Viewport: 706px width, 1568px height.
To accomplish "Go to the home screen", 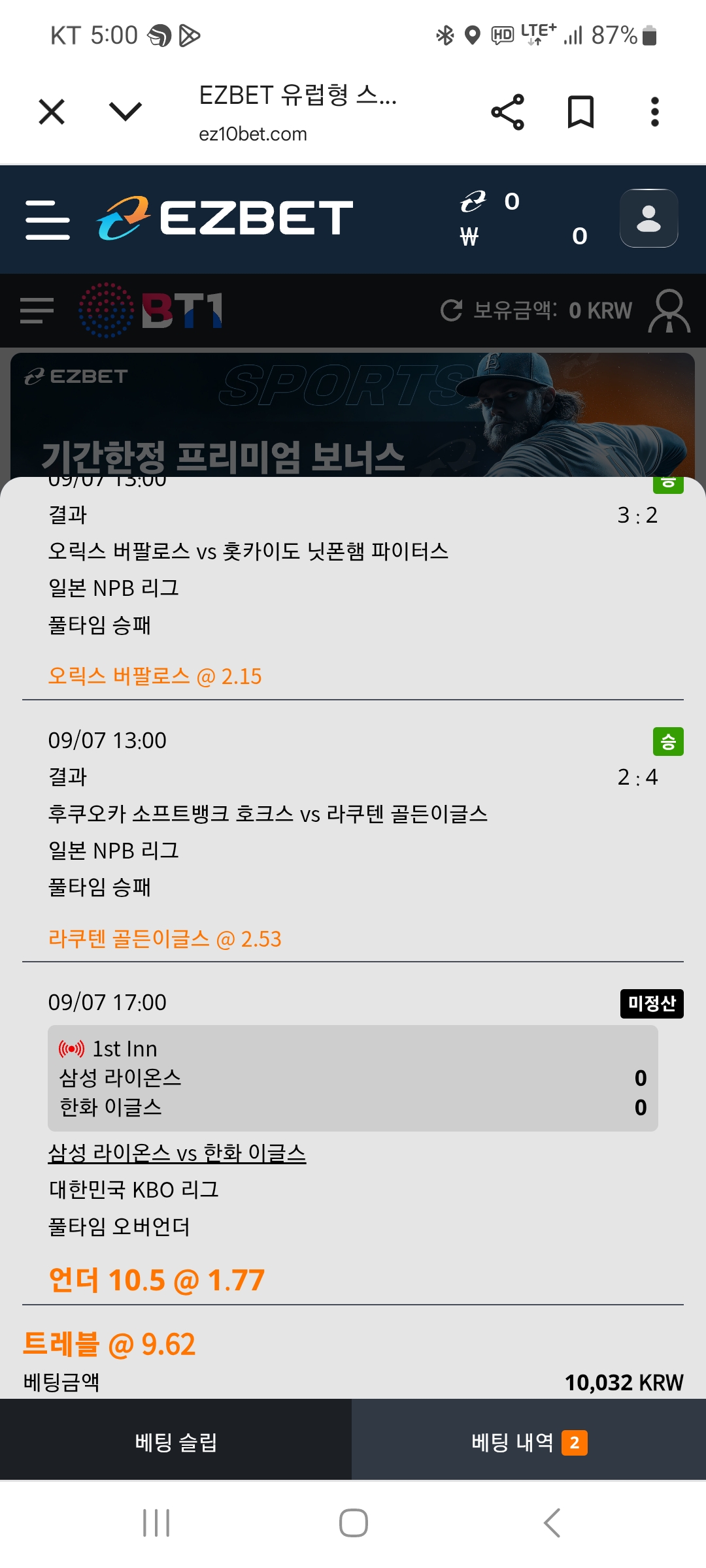I will (x=353, y=1523).
